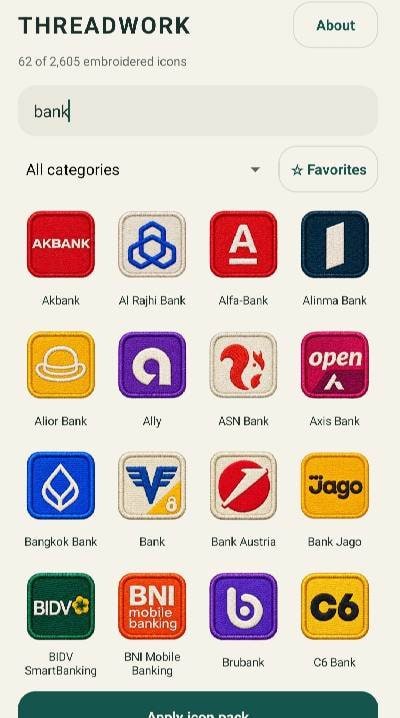Screen dimensions: 400x718
Task: Expand the All categories dropdown
Action: [x=143, y=170]
